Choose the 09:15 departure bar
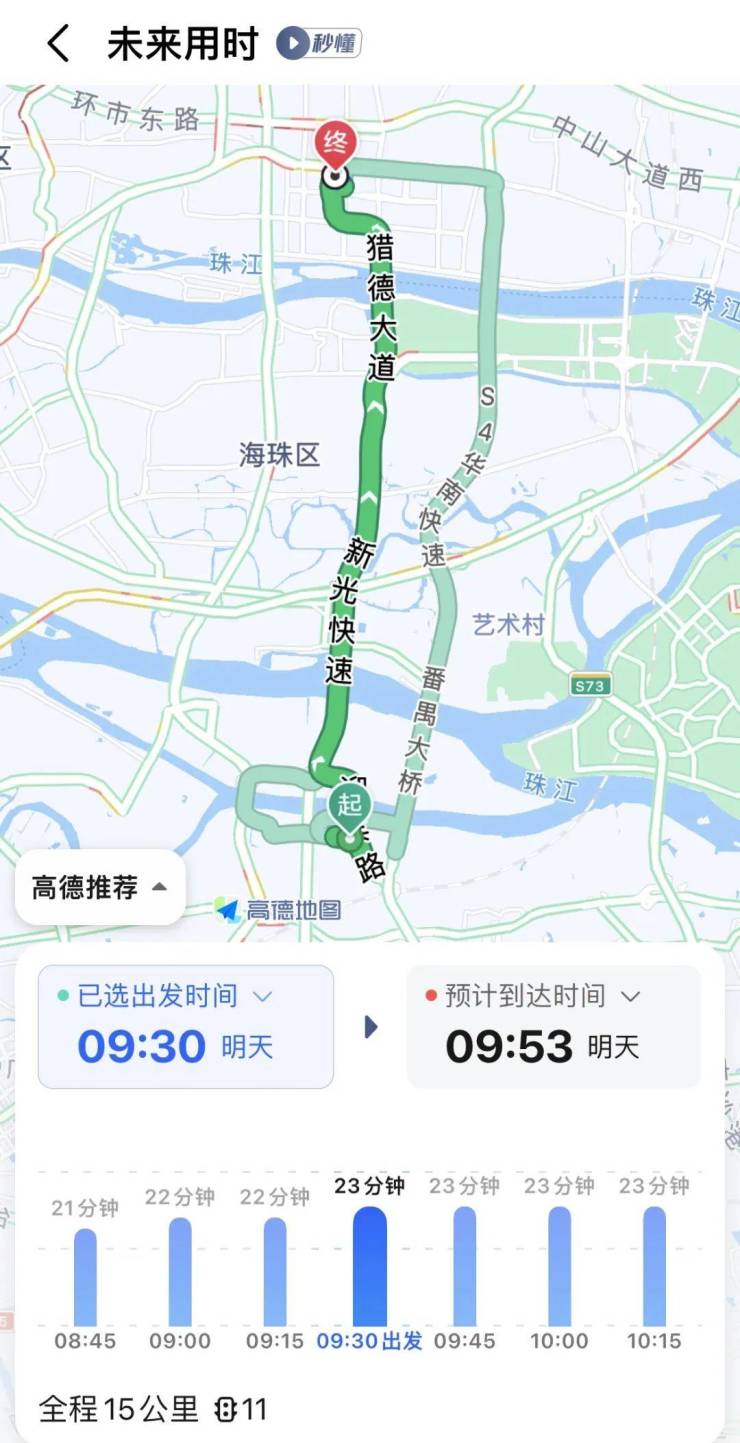Screen dimensions: 740x1443 click(275, 1271)
